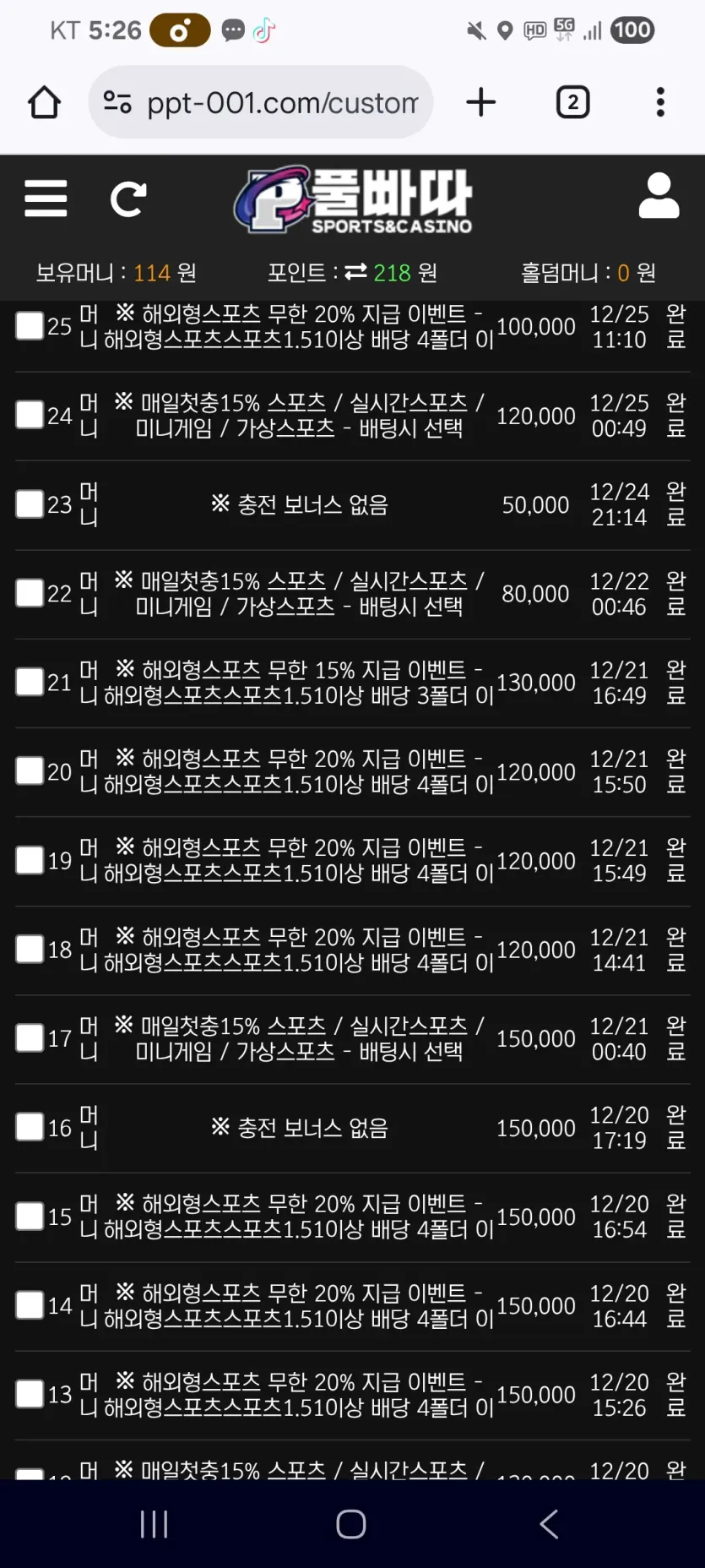Go back with the system back button
The height and width of the screenshot is (1568, 705).
click(549, 1524)
